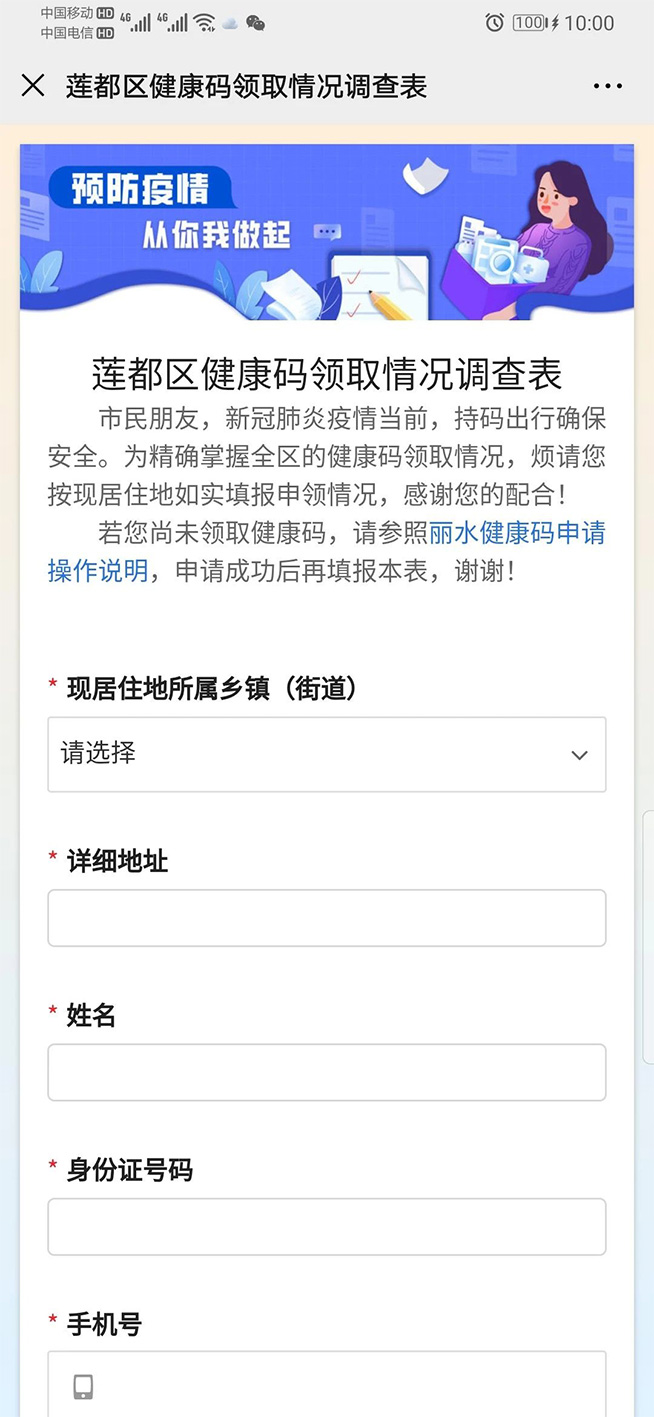Viewport: 654px width, 1417px height.
Task: Select the 姓名 input box
Action: point(326,1072)
